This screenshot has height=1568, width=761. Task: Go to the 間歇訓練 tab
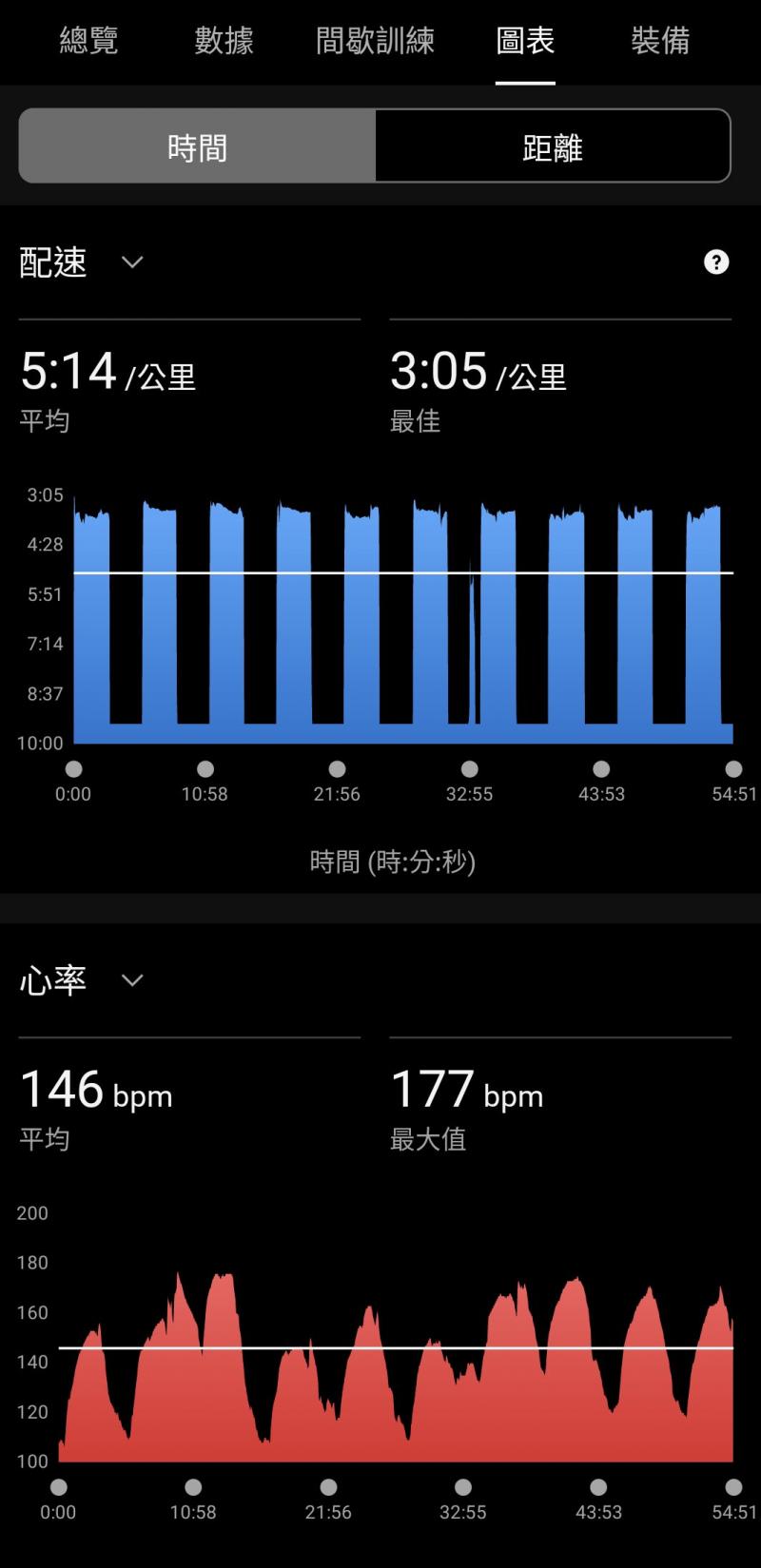point(375,41)
